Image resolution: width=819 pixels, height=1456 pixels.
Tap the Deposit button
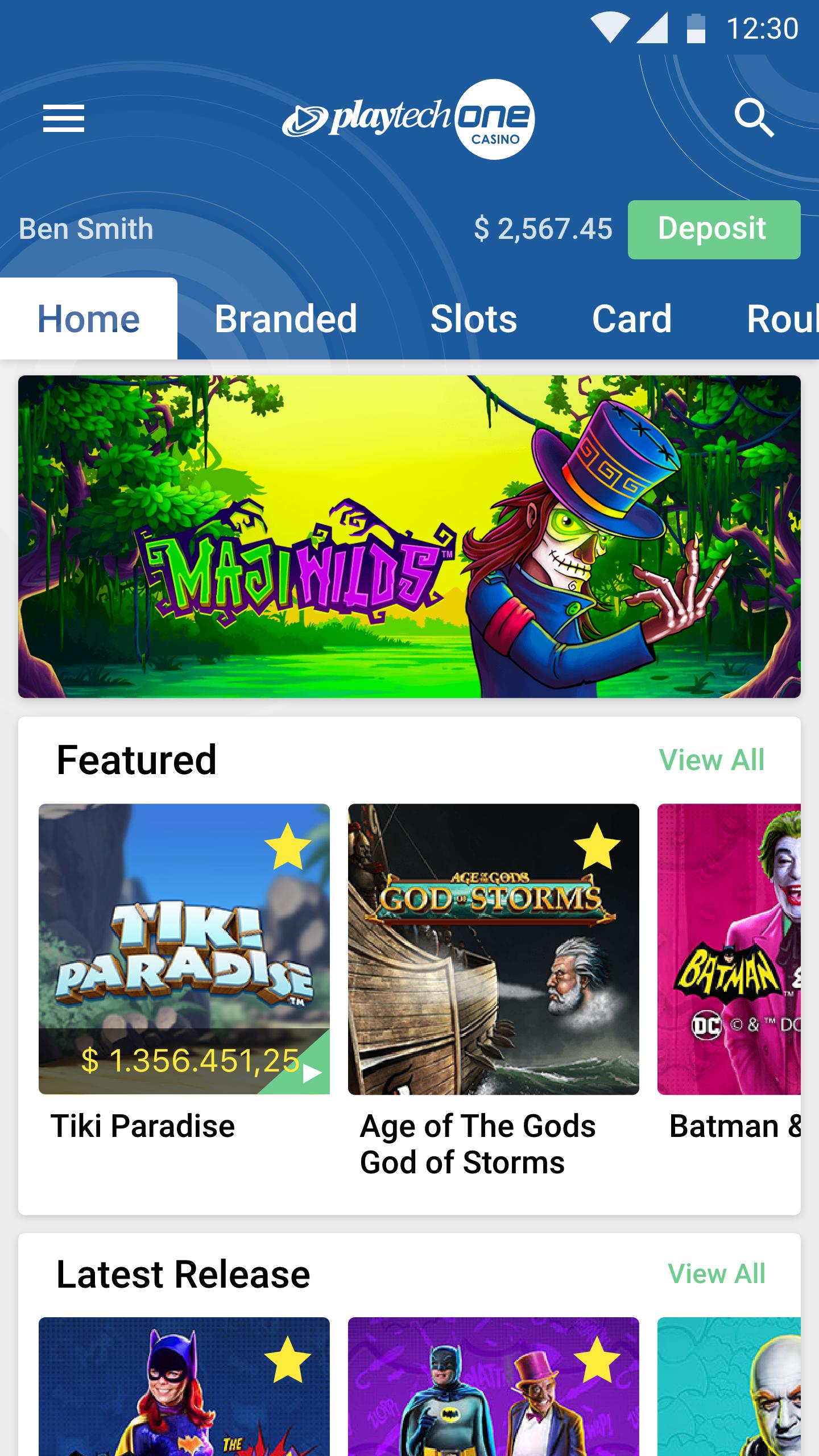tap(714, 229)
